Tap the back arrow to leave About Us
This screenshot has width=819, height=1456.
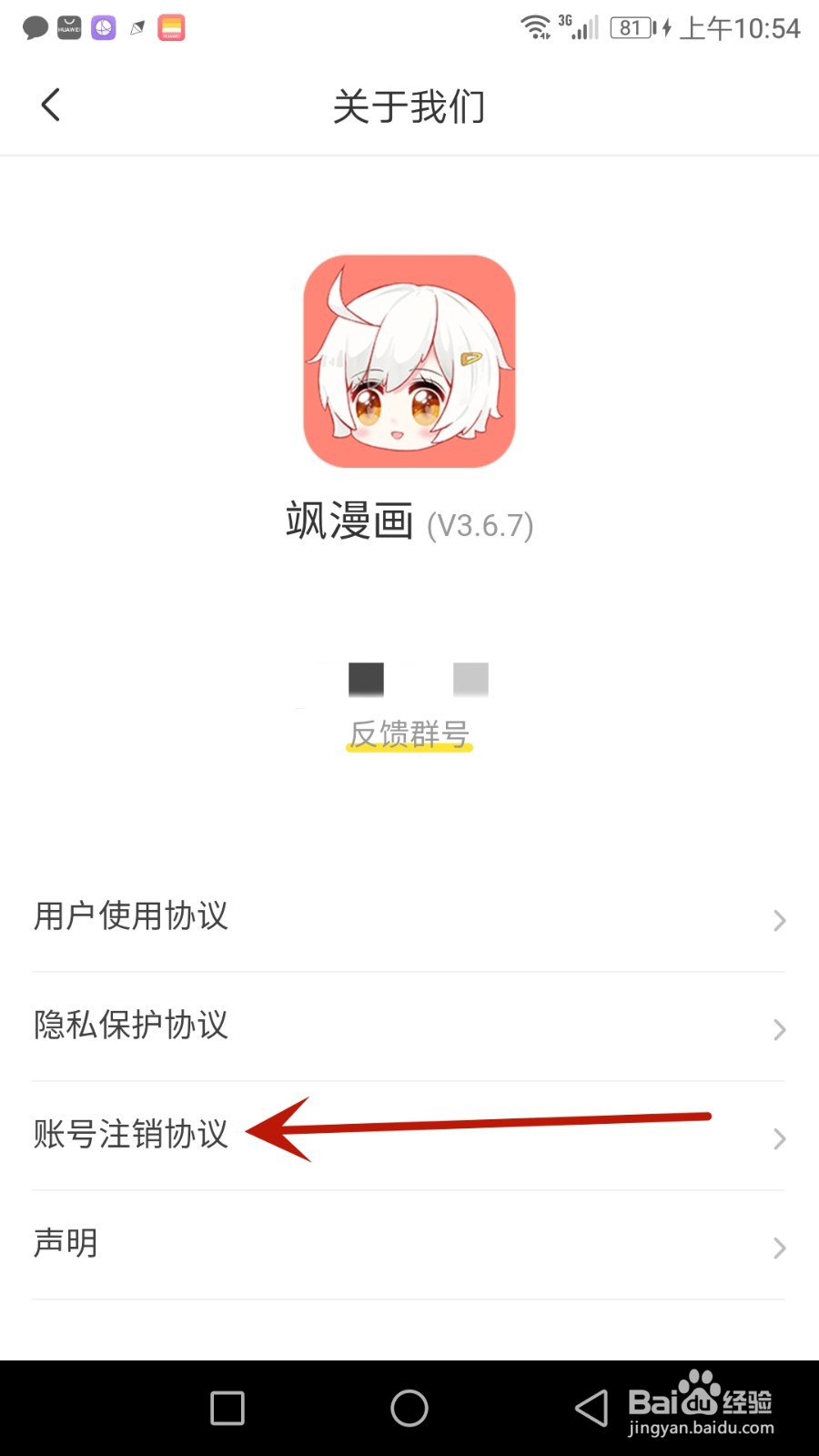point(50,104)
